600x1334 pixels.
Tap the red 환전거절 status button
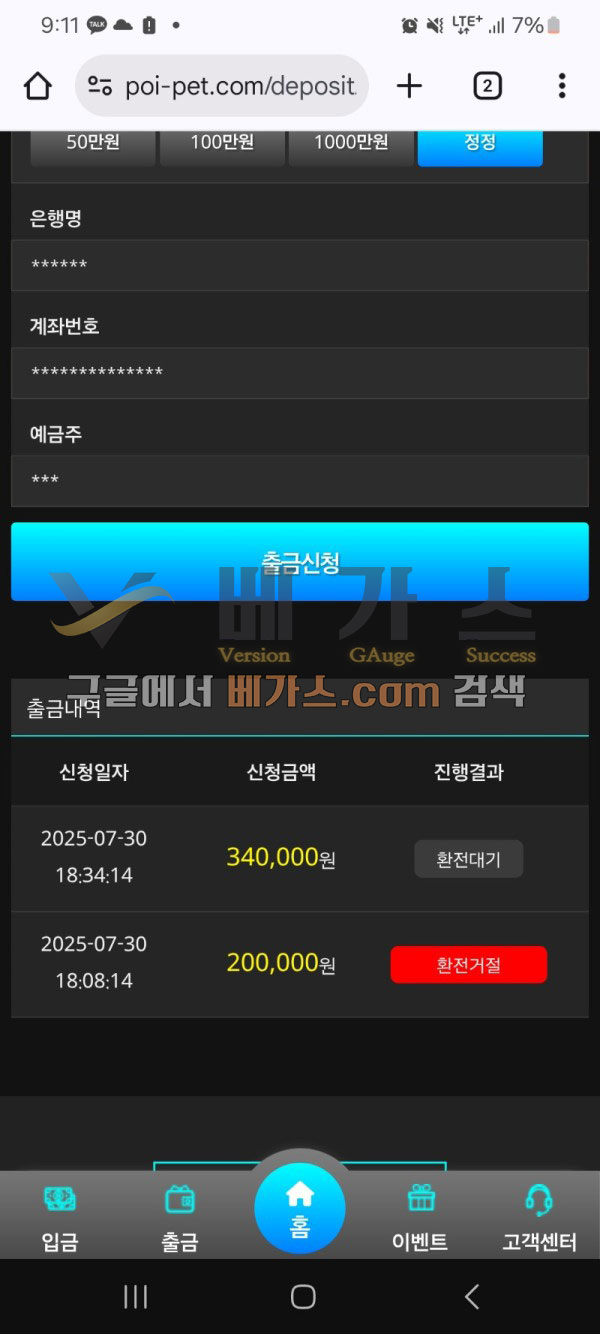pos(468,965)
